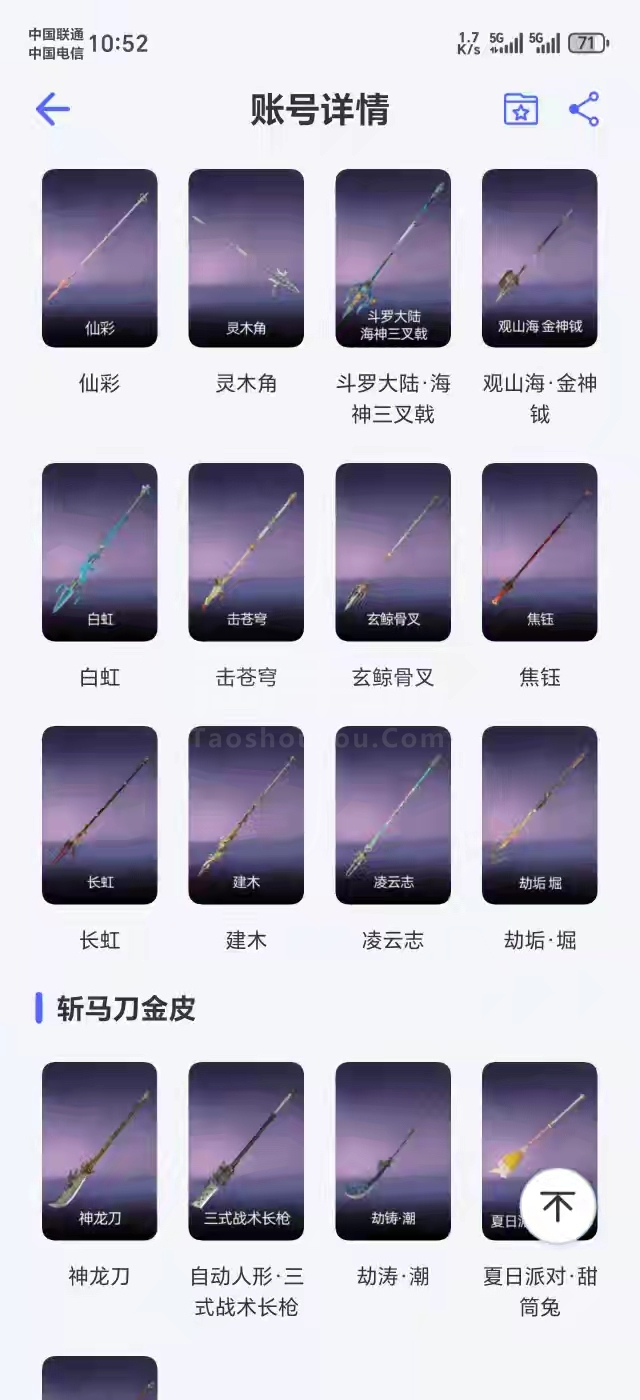View the 自动人形·三式战术长枪 skin
640x1400 pixels.
(246, 1151)
